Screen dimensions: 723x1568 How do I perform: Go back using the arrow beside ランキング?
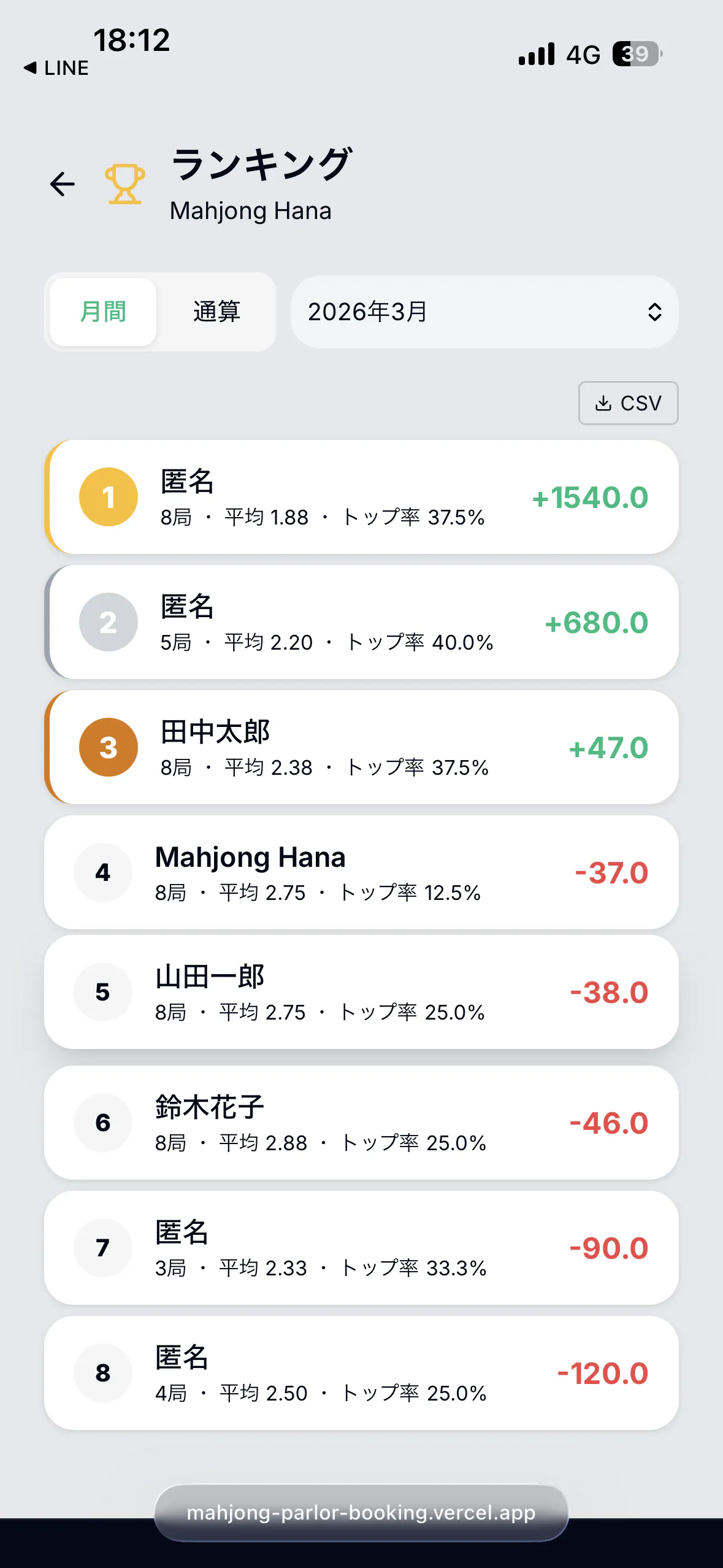pos(63,184)
